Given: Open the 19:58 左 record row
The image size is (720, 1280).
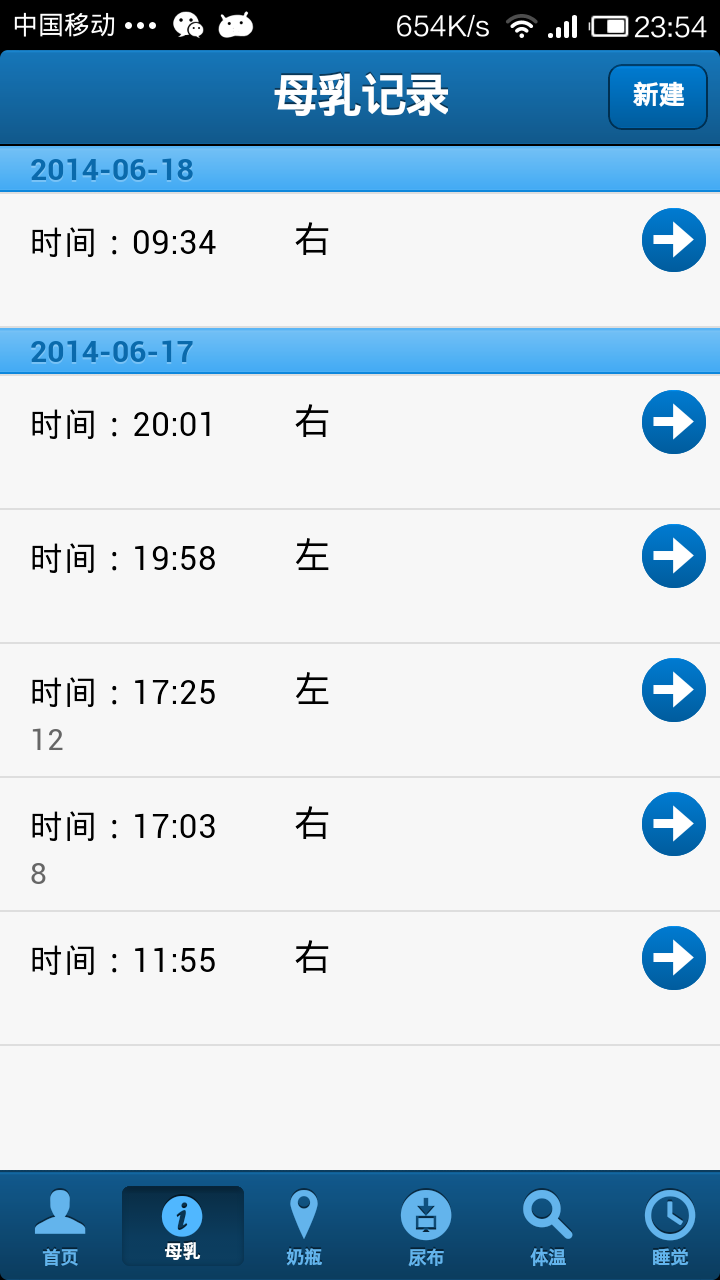Looking at the screenshot, I should (360, 576).
